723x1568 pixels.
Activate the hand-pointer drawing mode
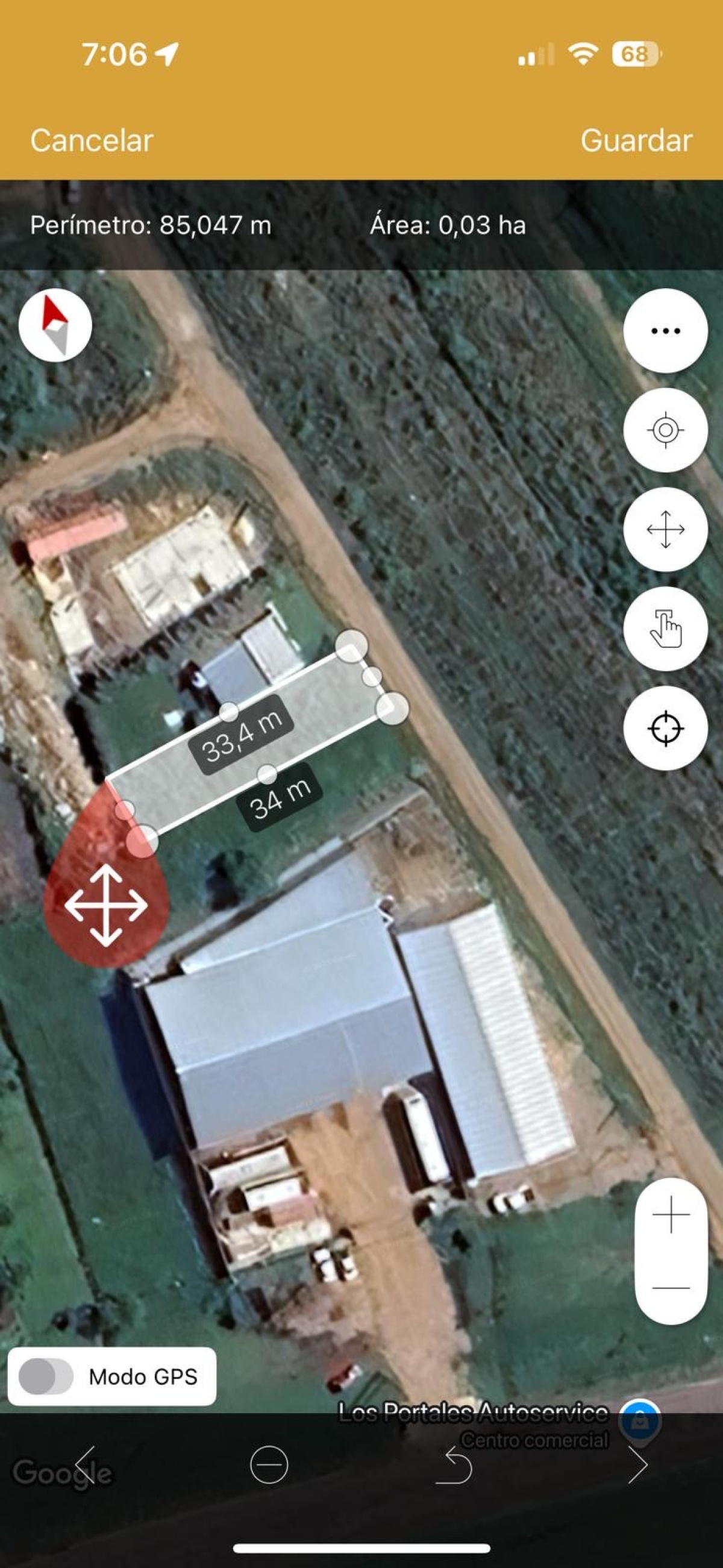coord(665,629)
